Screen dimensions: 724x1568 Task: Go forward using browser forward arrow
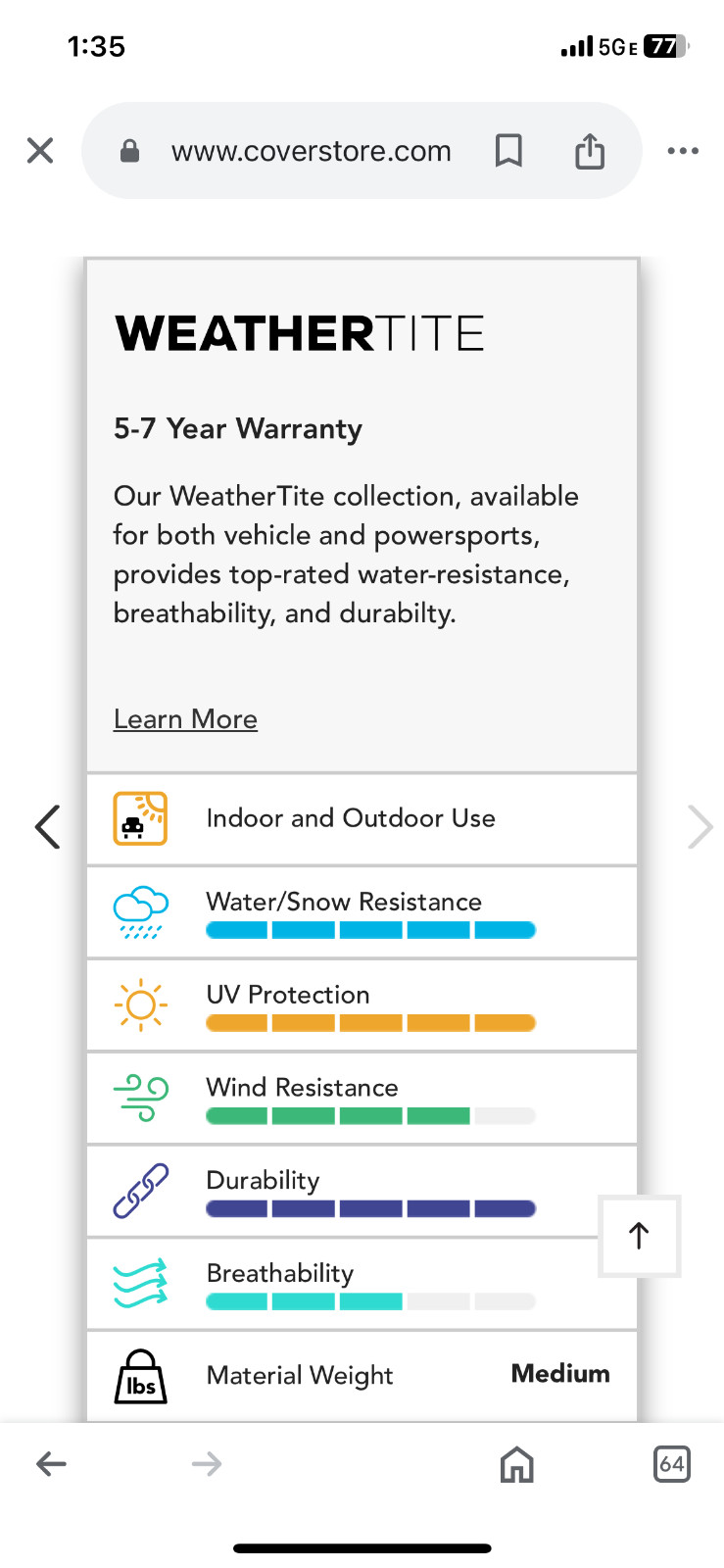(207, 1464)
